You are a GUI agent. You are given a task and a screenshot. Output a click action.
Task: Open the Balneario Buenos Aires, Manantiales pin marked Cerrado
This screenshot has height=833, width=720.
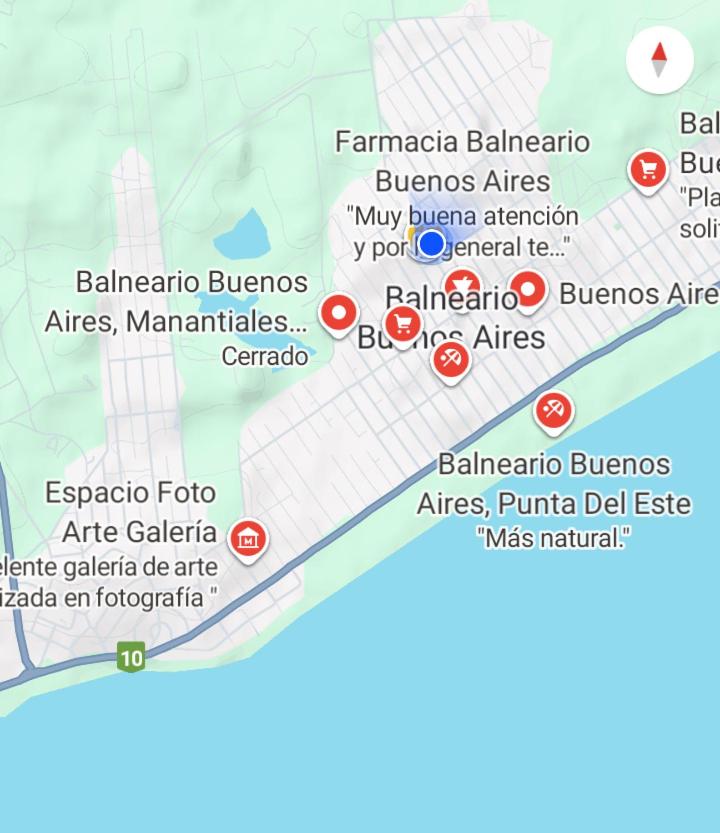tap(339, 313)
